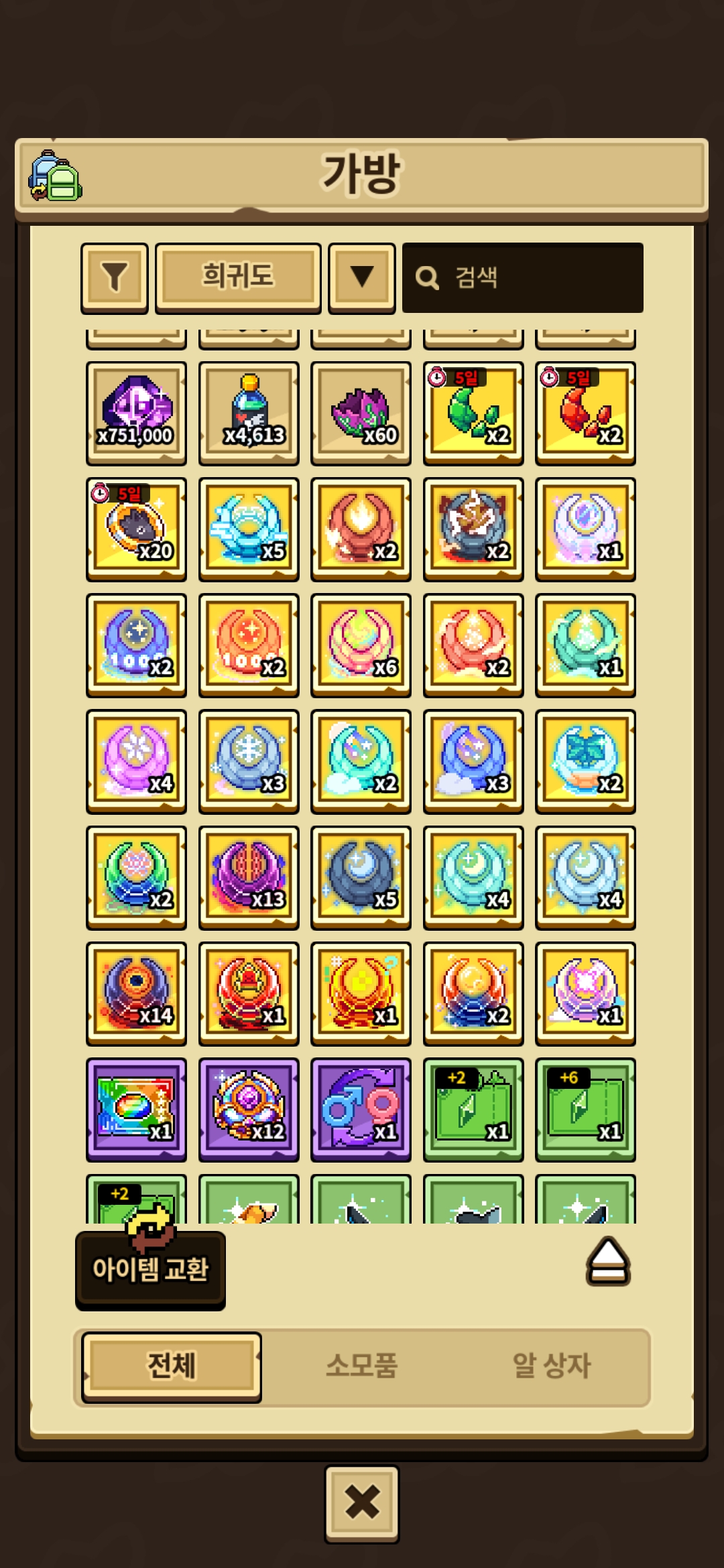Switch to the 소모품 tab
Screen dimensions: 724x1568
362,1365
